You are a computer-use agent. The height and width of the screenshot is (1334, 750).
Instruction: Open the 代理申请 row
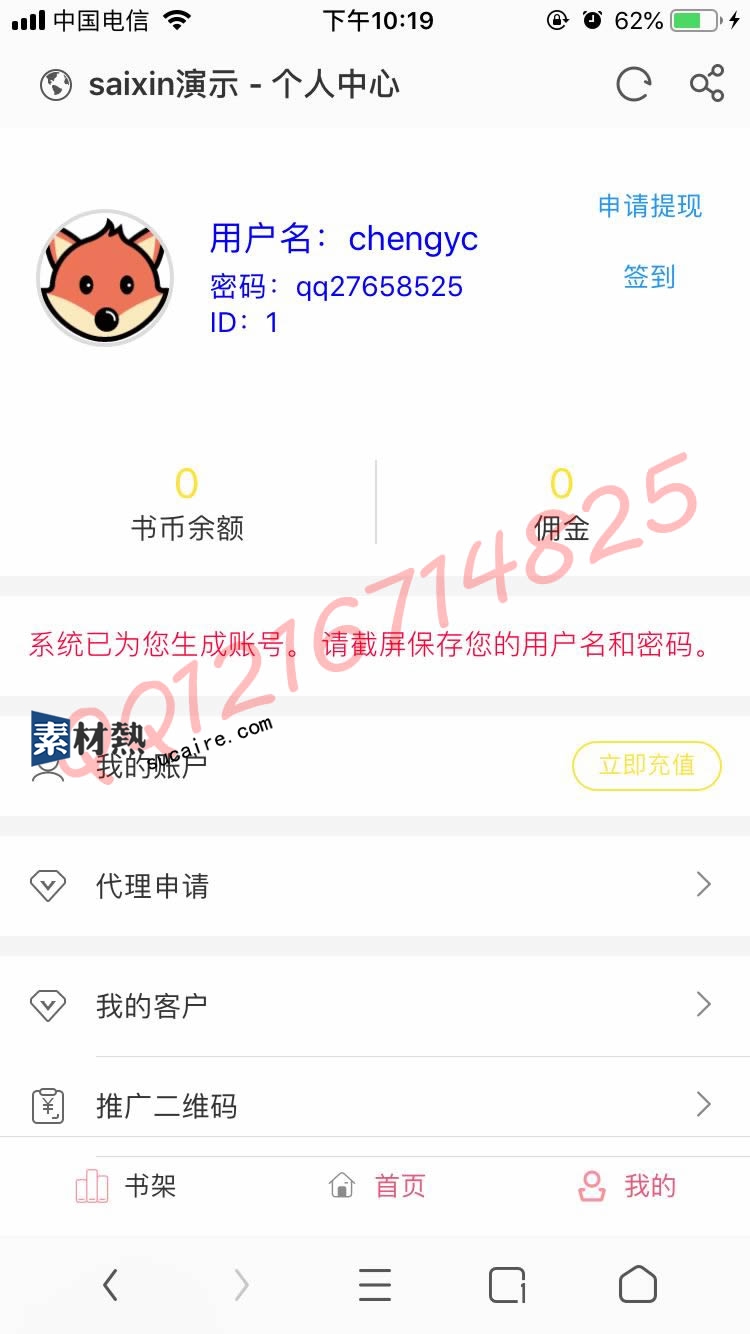coord(375,886)
